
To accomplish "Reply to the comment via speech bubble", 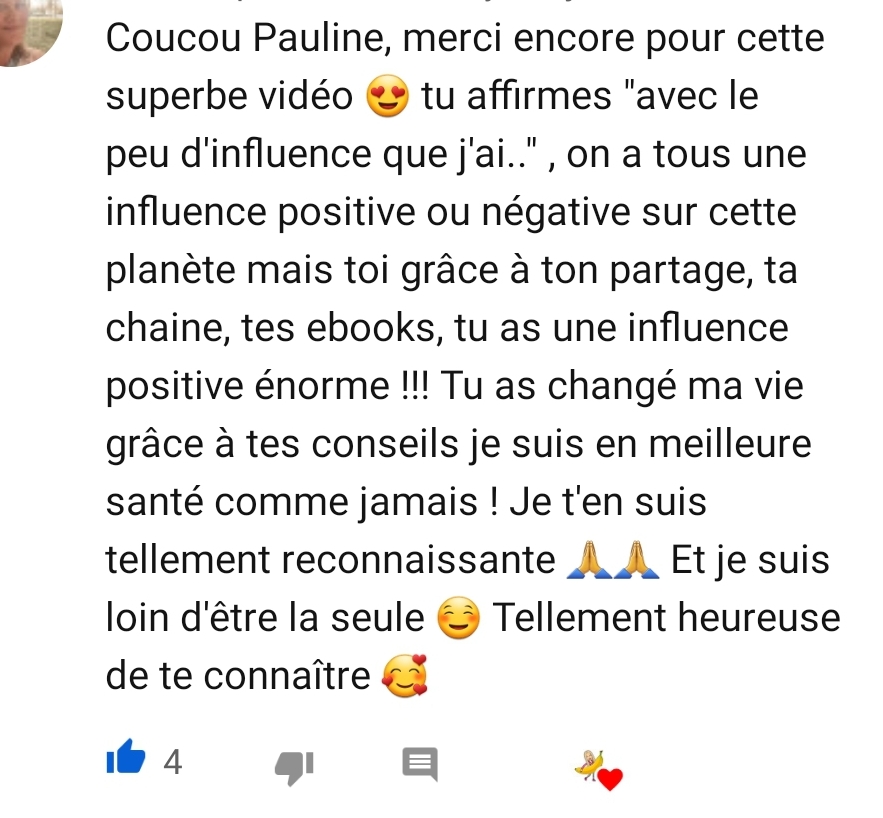I will [419, 765].
